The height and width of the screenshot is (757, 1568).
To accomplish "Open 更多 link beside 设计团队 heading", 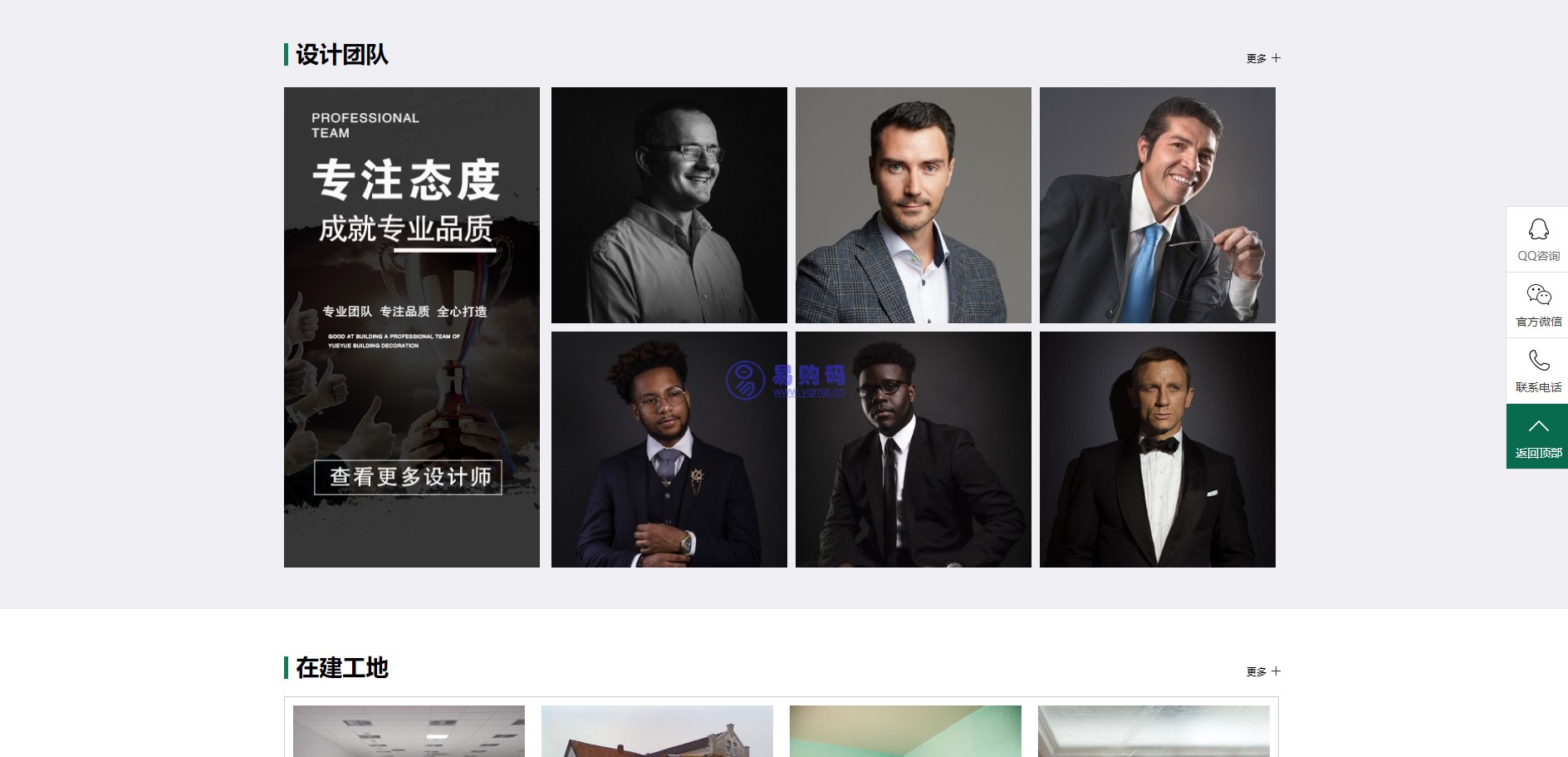I will (x=1262, y=58).
